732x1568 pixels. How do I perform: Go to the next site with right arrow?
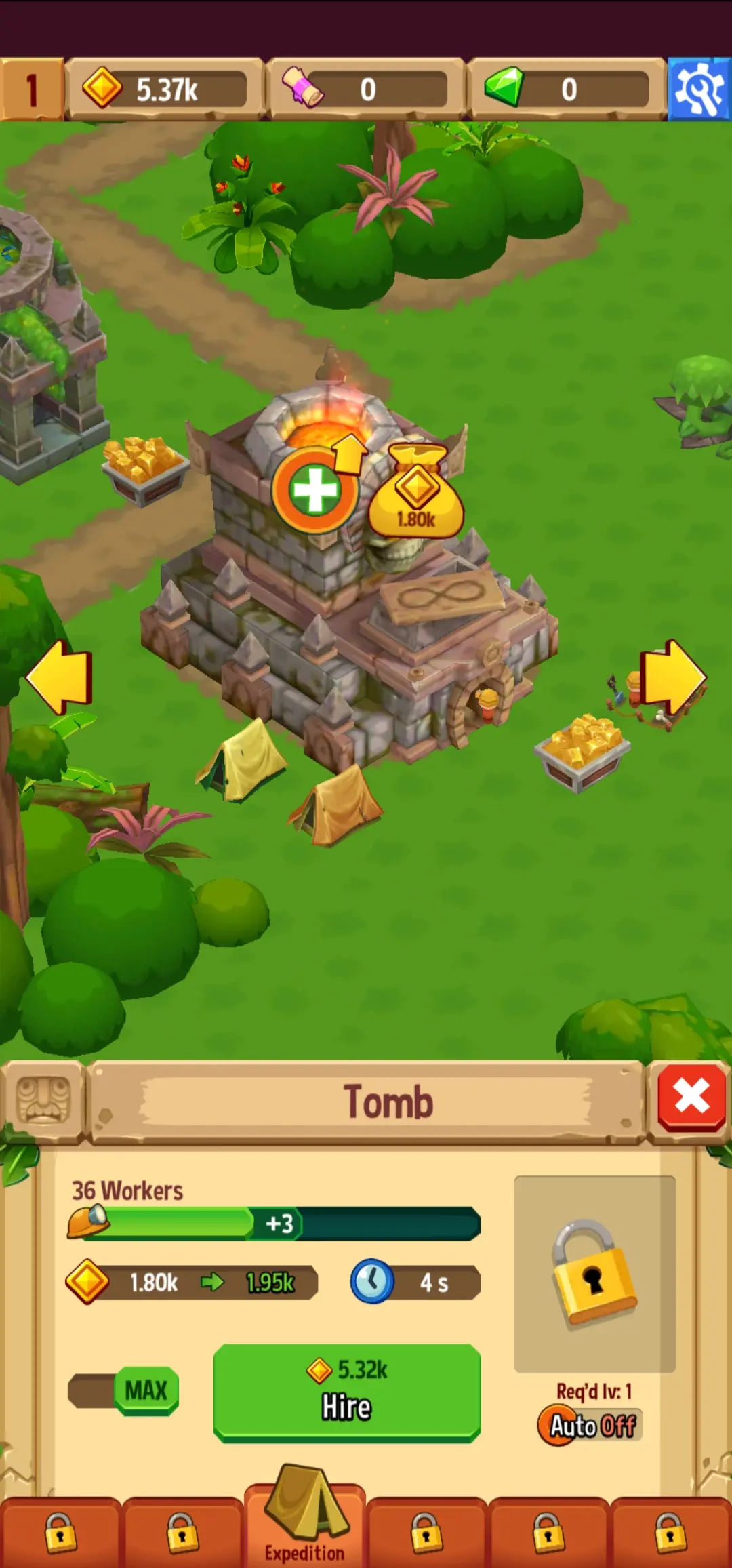tap(672, 677)
